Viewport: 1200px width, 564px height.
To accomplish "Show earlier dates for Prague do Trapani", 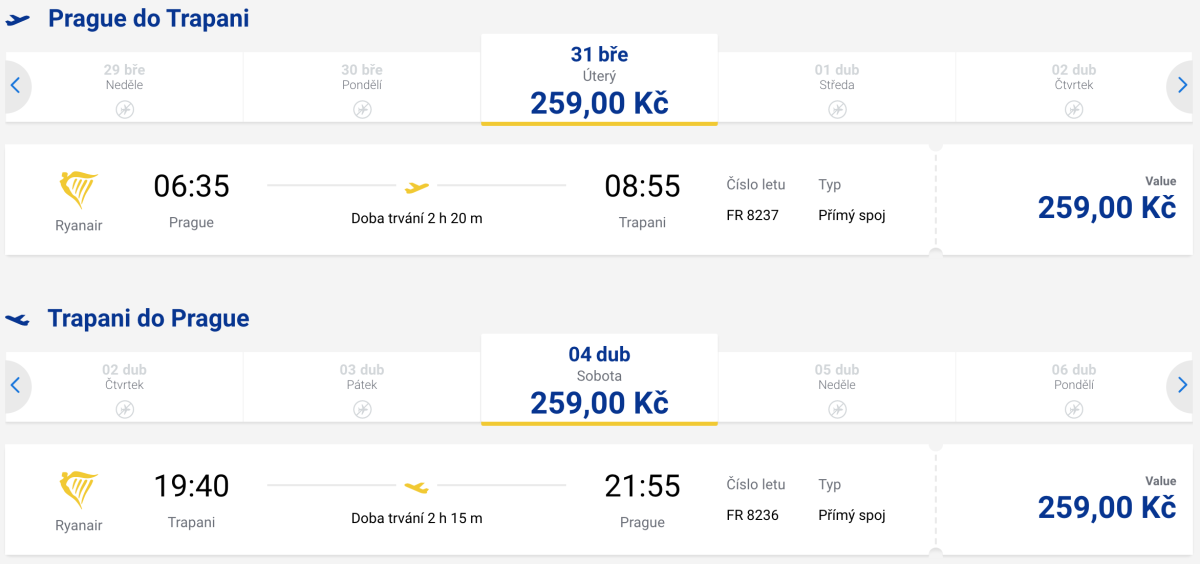I will point(15,86).
